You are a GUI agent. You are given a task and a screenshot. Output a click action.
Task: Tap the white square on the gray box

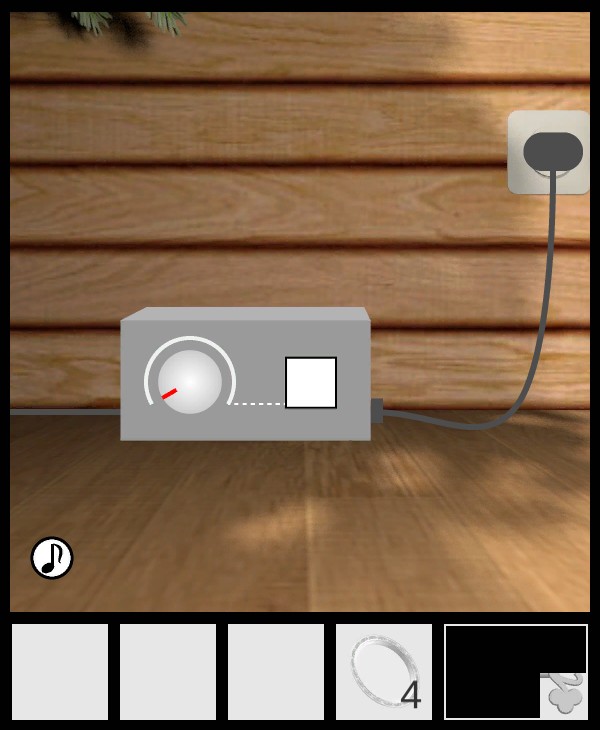click(311, 383)
